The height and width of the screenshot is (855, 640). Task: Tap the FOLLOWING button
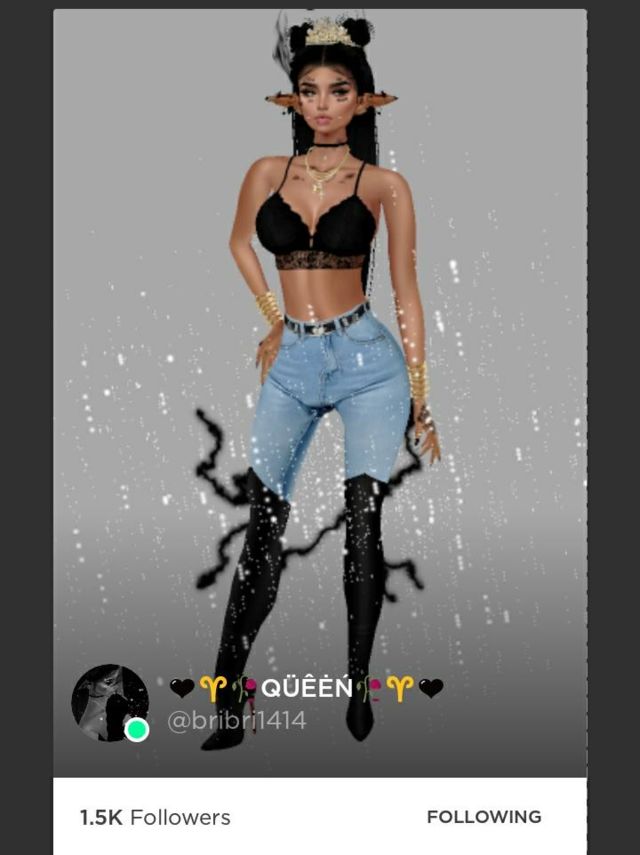click(484, 817)
